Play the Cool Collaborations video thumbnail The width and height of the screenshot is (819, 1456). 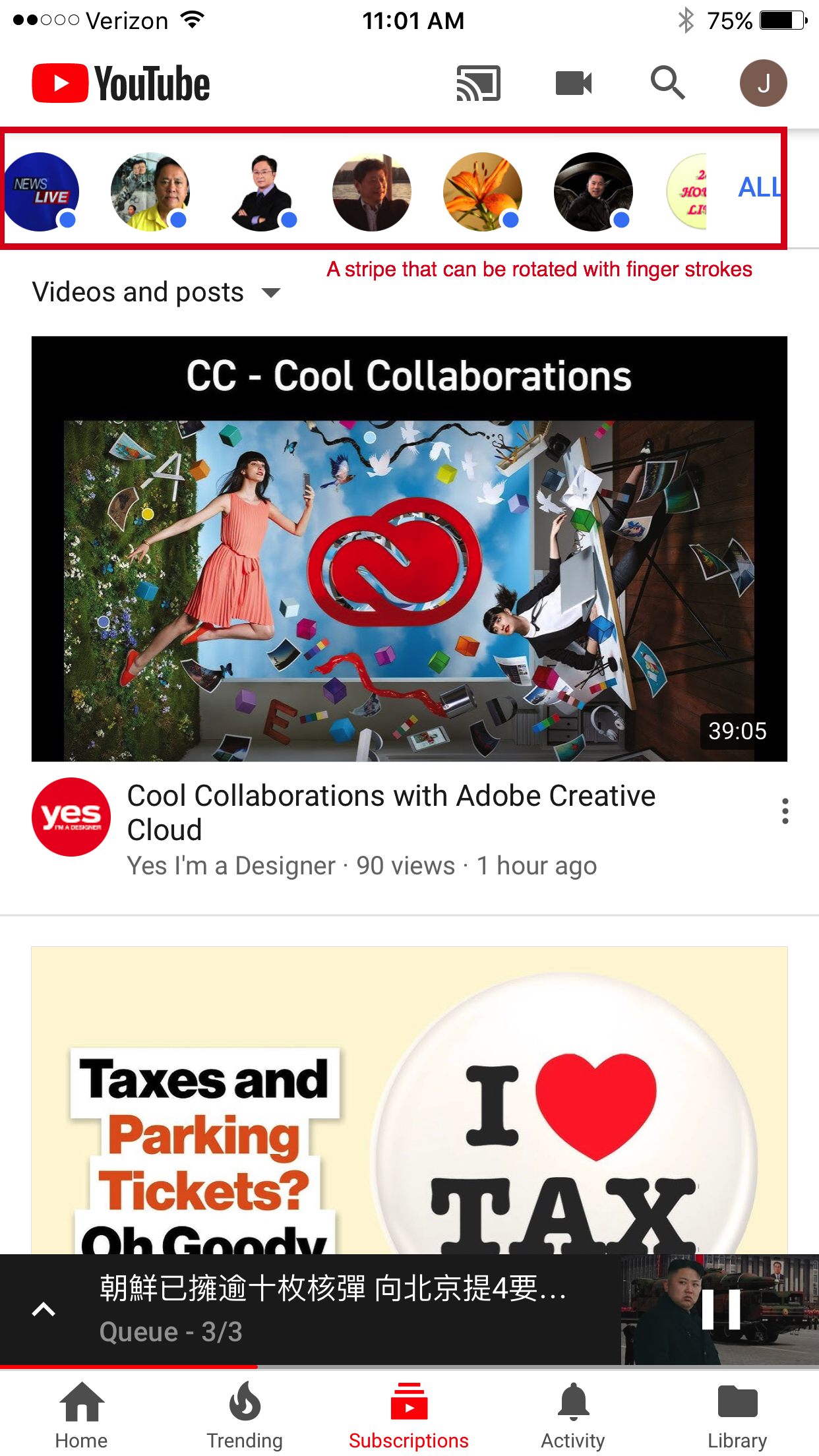[409, 549]
